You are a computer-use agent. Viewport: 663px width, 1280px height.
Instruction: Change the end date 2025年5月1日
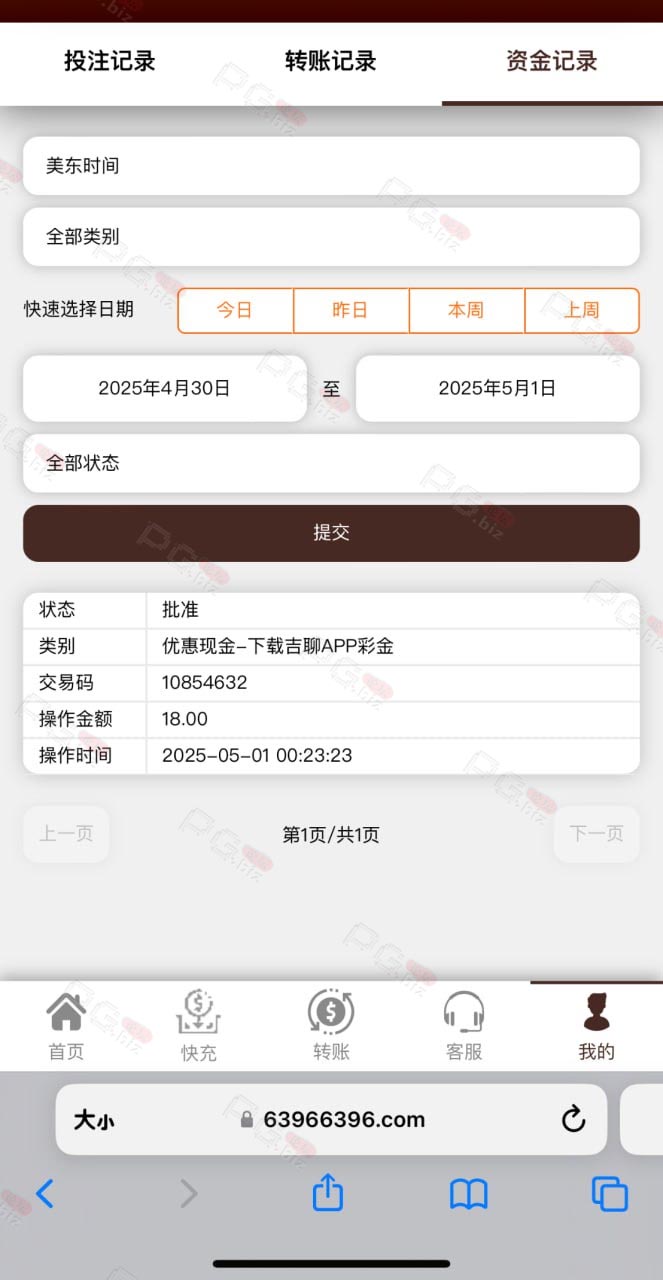tap(498, 388)
